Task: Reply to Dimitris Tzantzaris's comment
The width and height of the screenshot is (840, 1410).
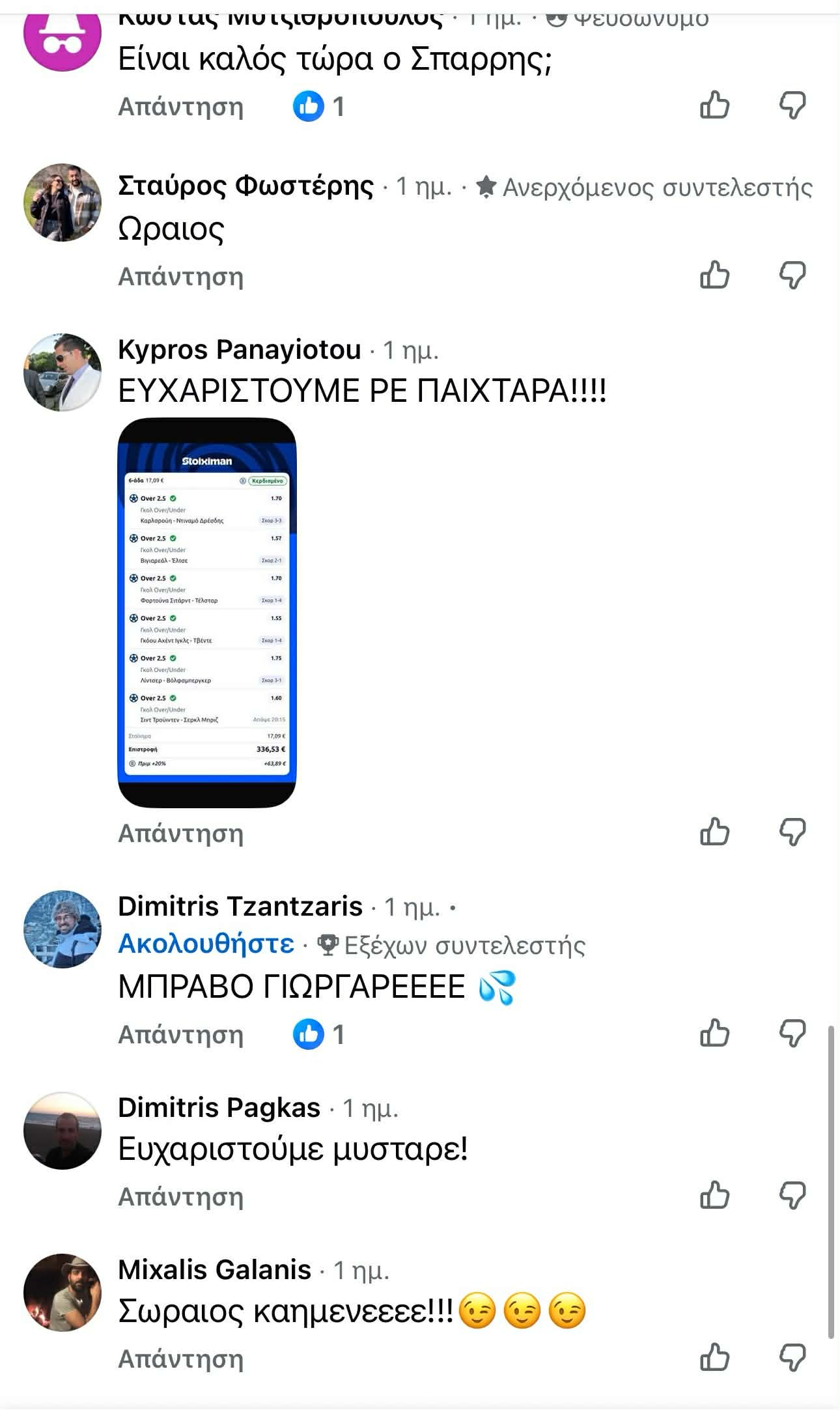Action: click(x=180, y=1035)
